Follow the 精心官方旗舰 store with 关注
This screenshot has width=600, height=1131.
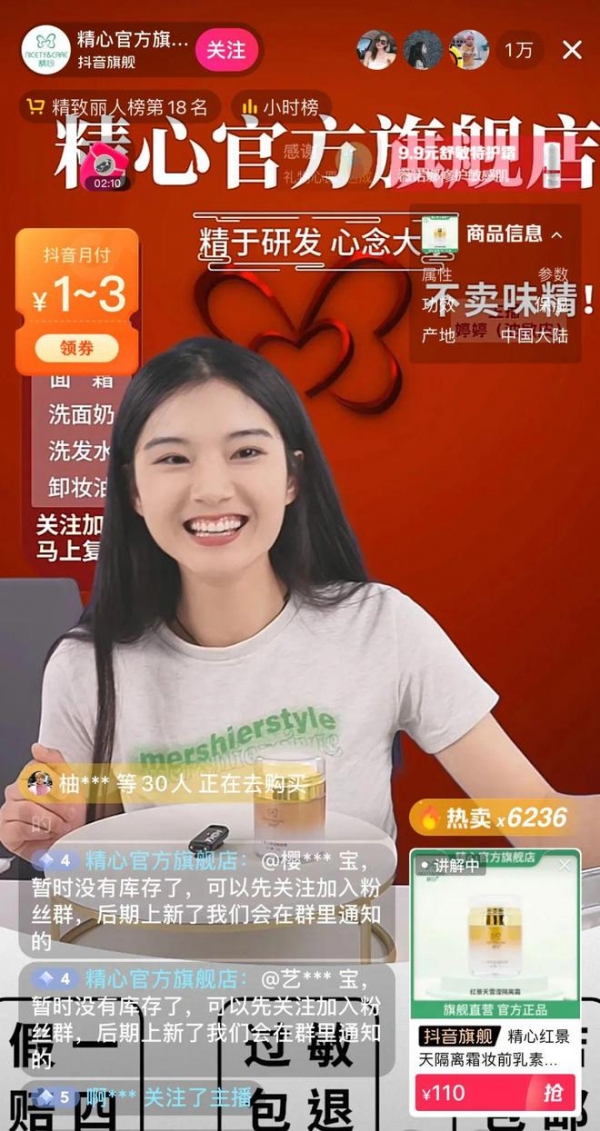(x=226, y=49)
